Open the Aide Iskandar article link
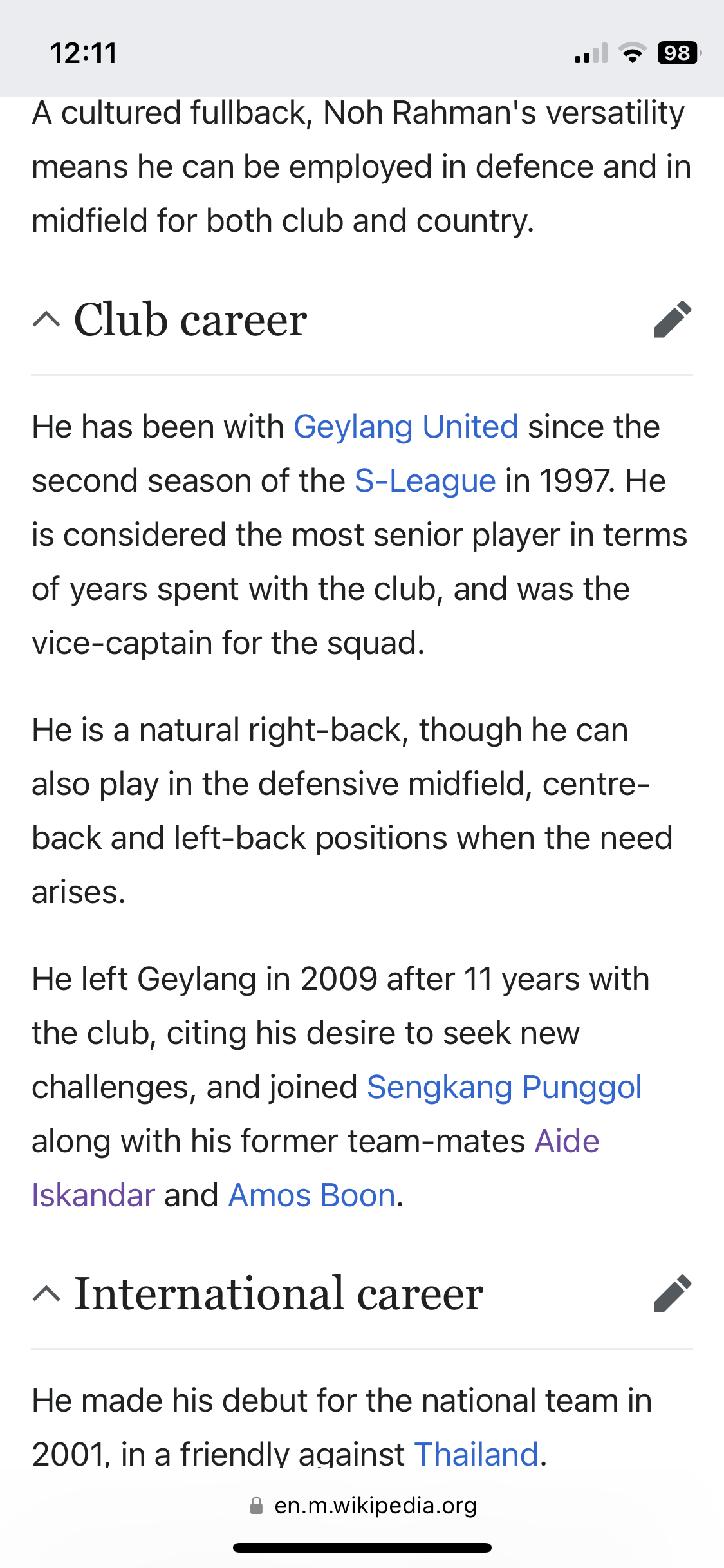This screenshot has height=1568, width=724. coord(566,1142)
